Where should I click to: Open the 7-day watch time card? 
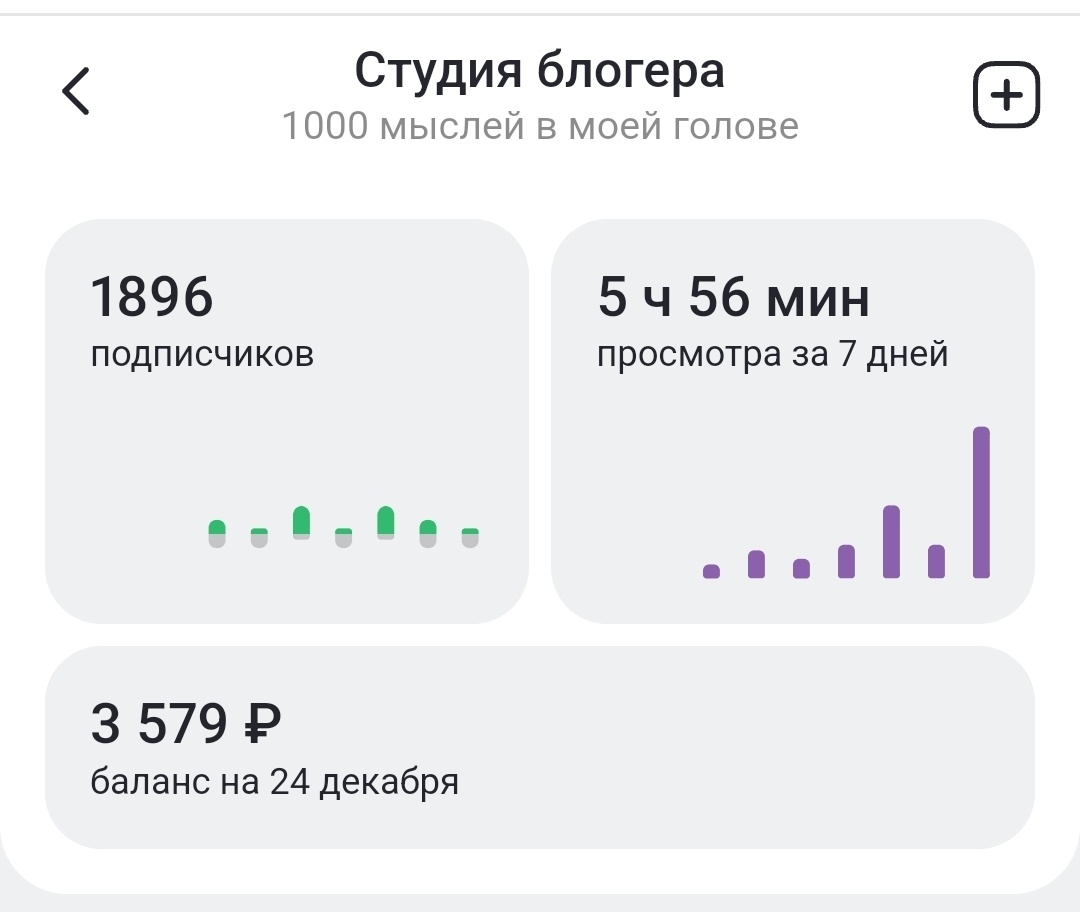pyautogui.click(x=793, y=422)
